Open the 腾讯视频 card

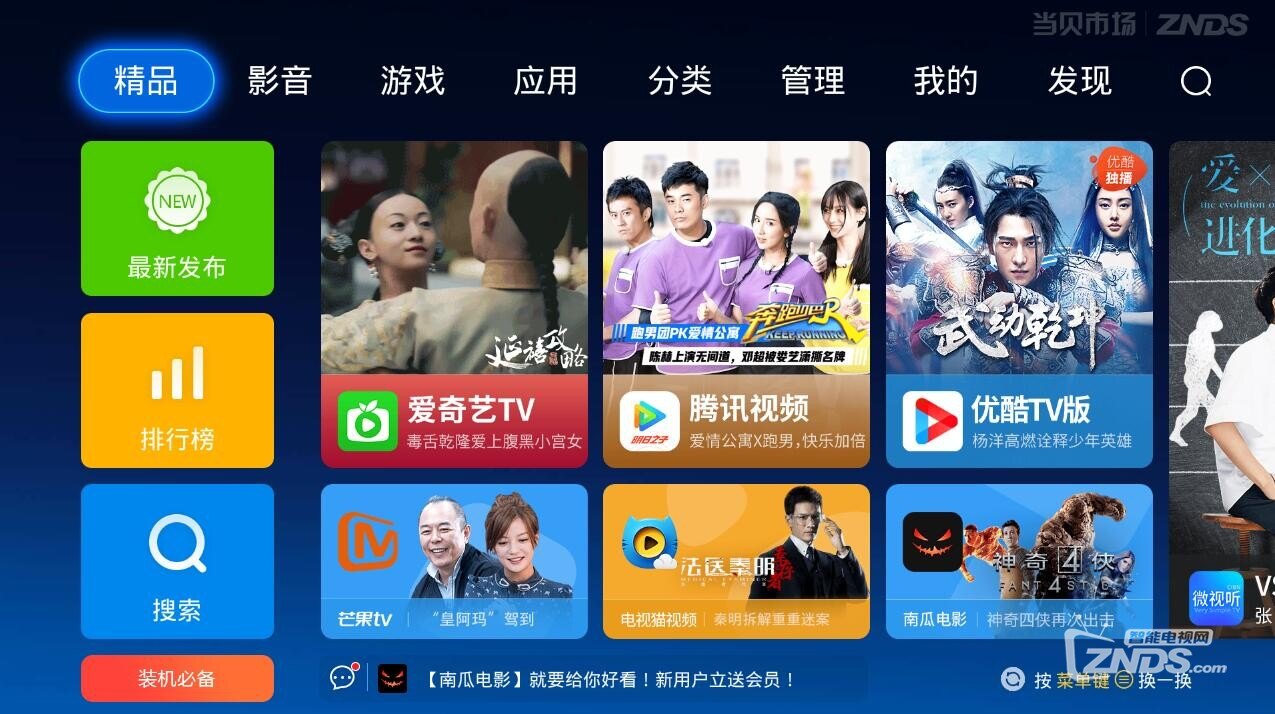point(736,304)
